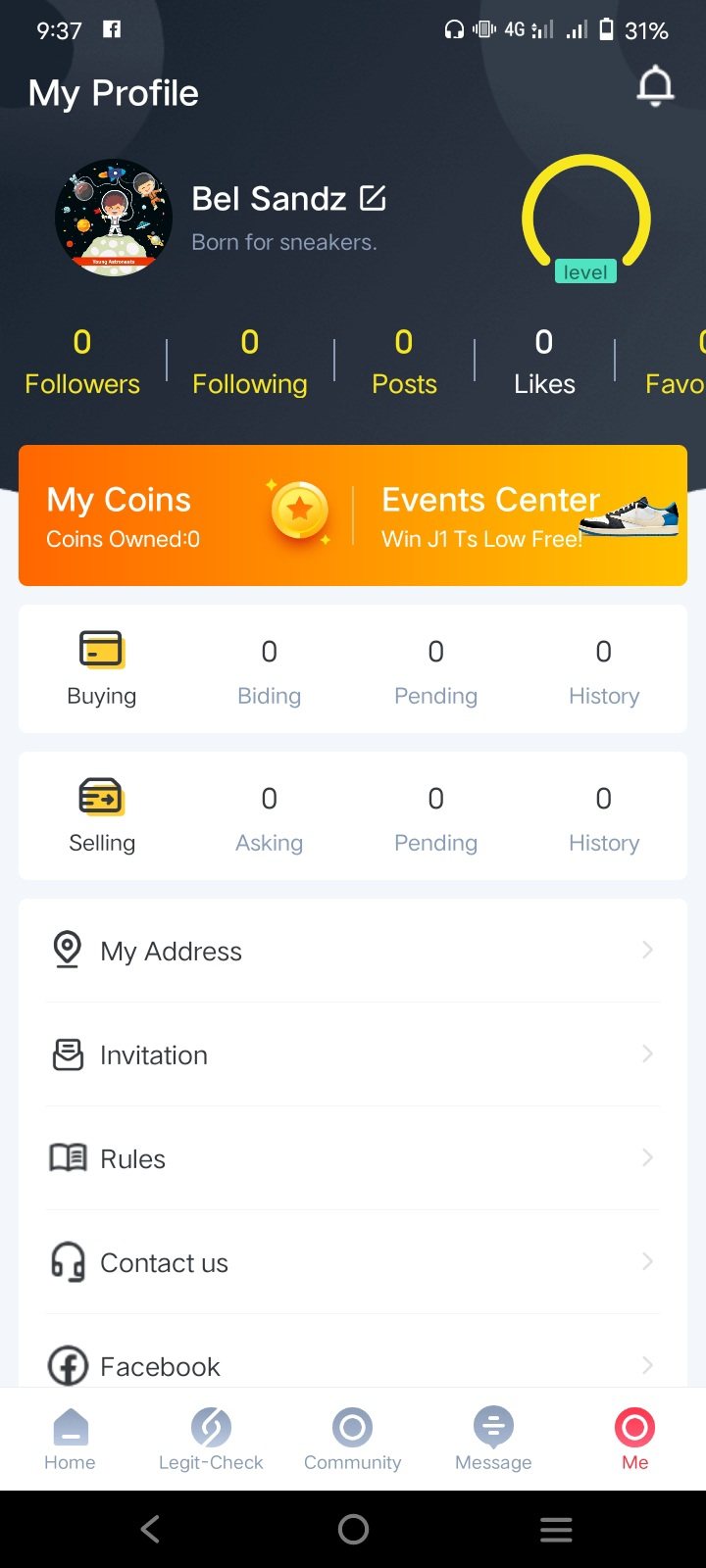Open the Events Center banner
This screenshot has height=1568, width=706.
(x=520, y=515)
